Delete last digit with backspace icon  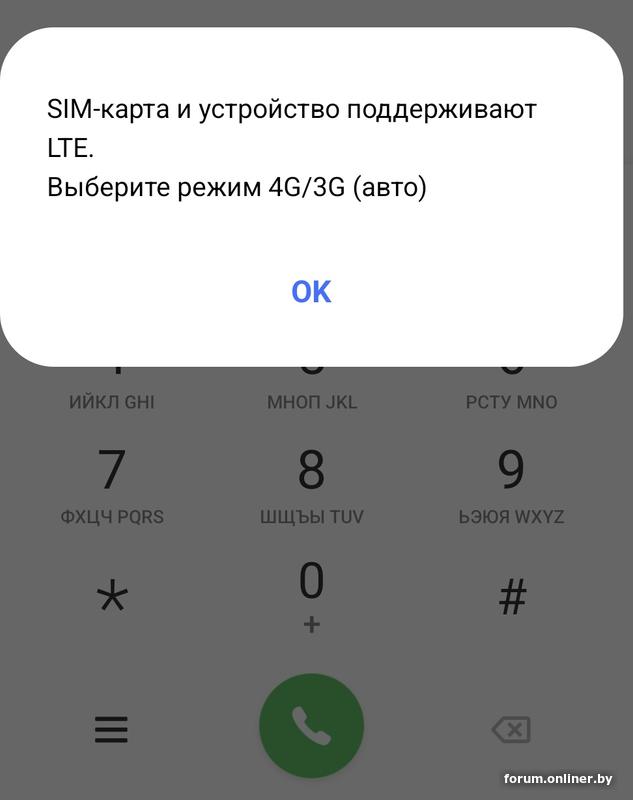point(511,730)
